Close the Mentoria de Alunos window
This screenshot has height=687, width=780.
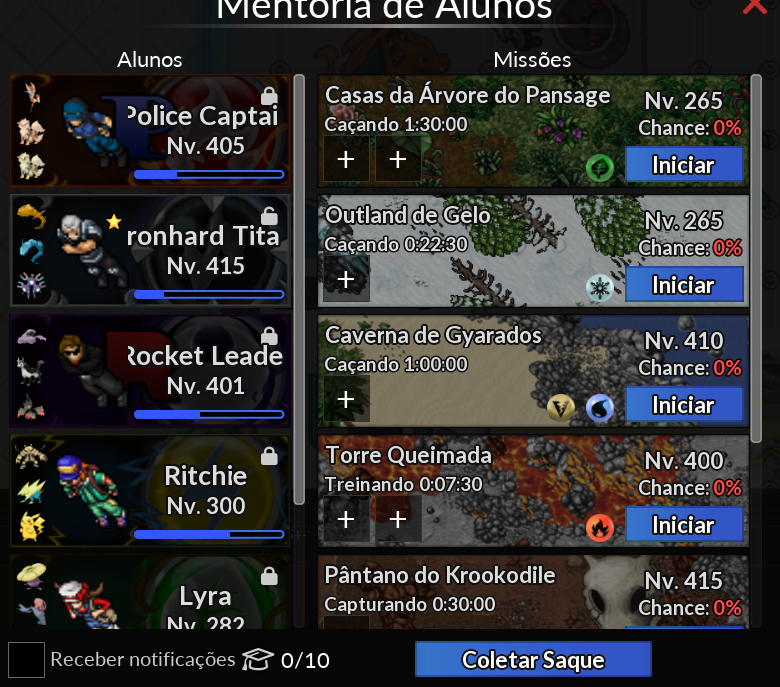[755, 6]
